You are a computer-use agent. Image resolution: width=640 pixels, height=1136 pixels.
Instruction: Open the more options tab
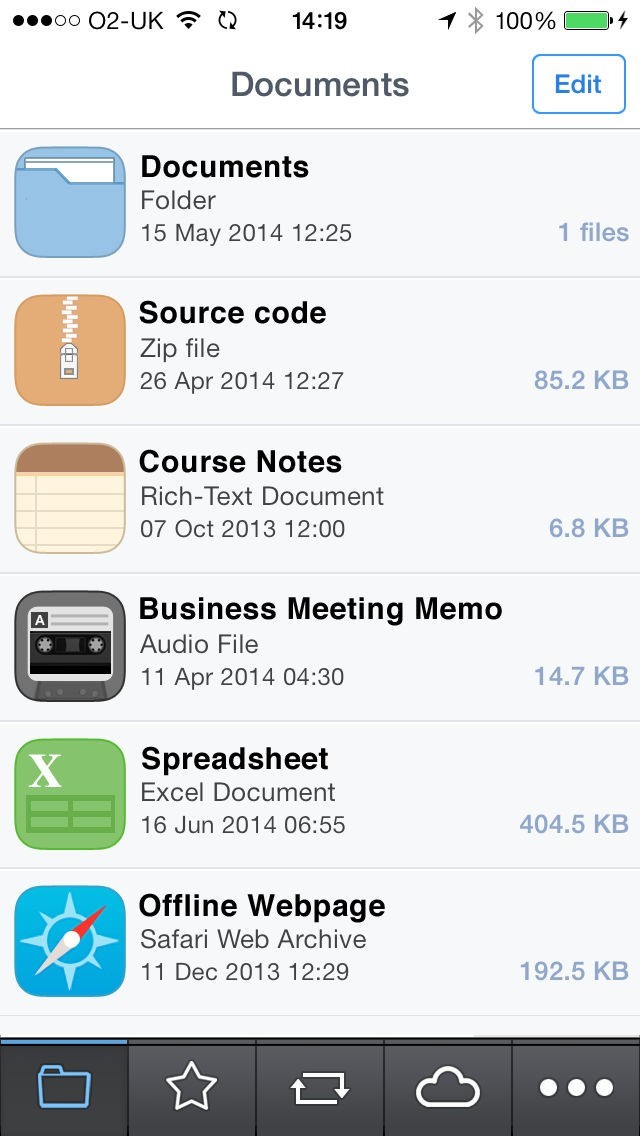click(x=576, y=1087)
